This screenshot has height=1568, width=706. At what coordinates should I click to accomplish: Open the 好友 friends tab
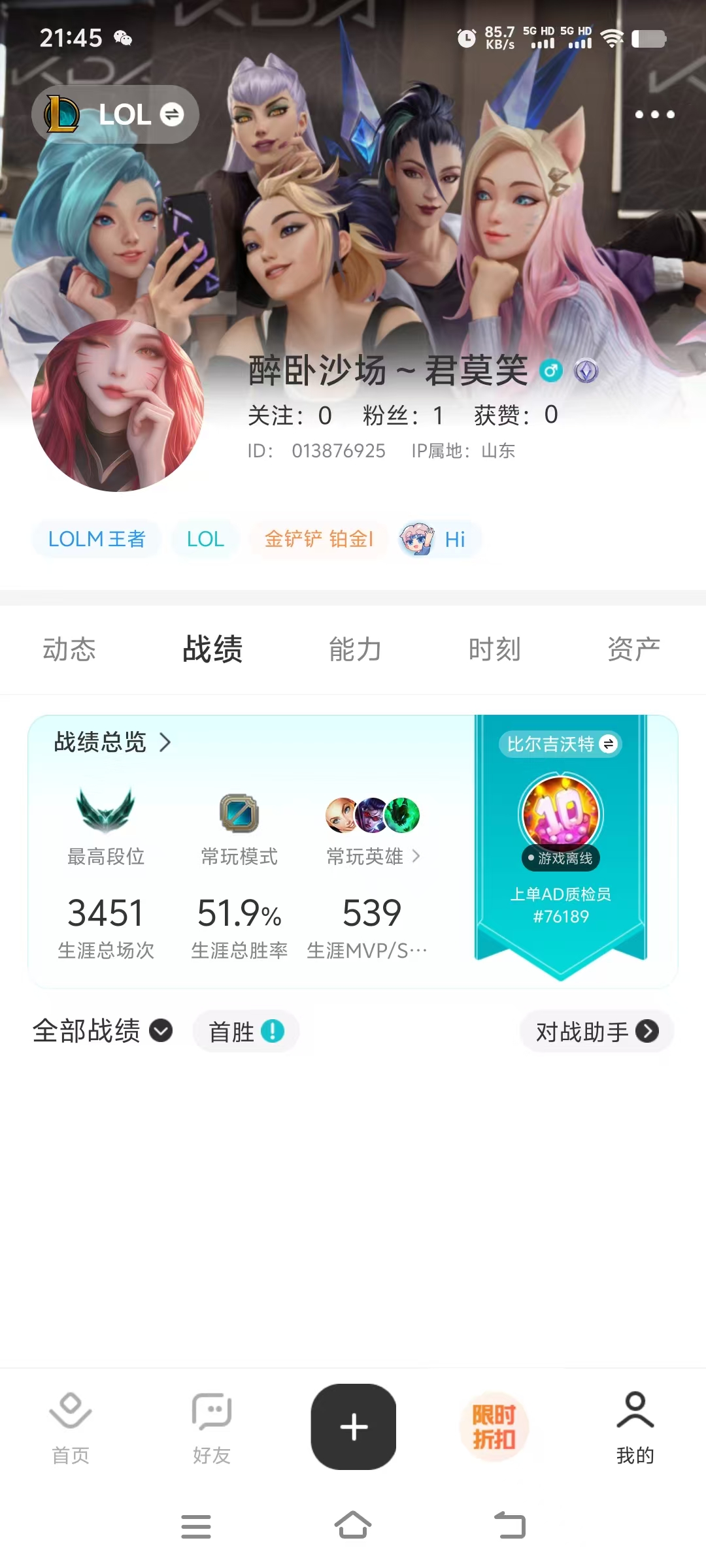click(x=212, y=1428)
